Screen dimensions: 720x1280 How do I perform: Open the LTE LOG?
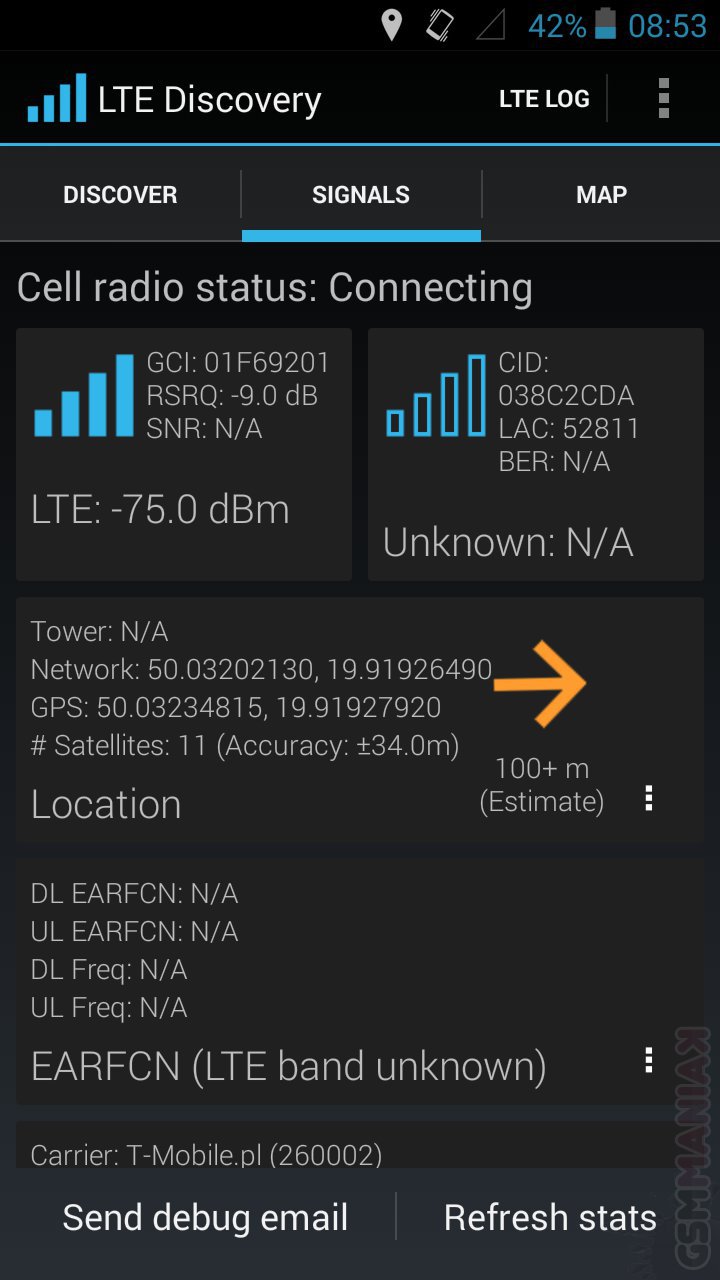pyautogui.click(x=544, y=99)
